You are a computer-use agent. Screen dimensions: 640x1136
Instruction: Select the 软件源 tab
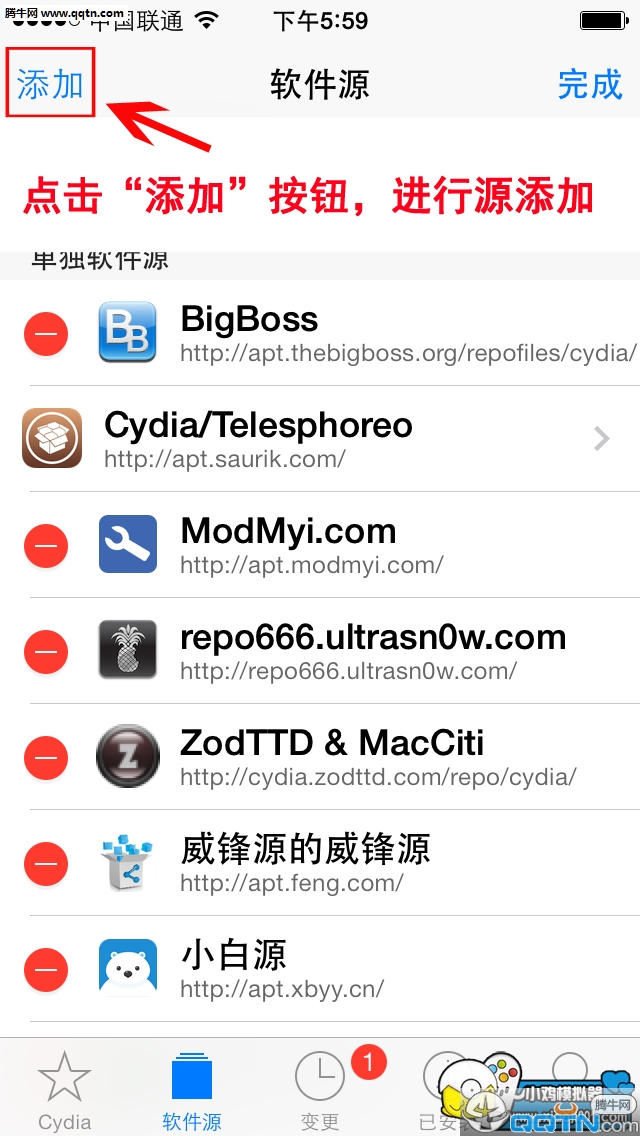192,1090
